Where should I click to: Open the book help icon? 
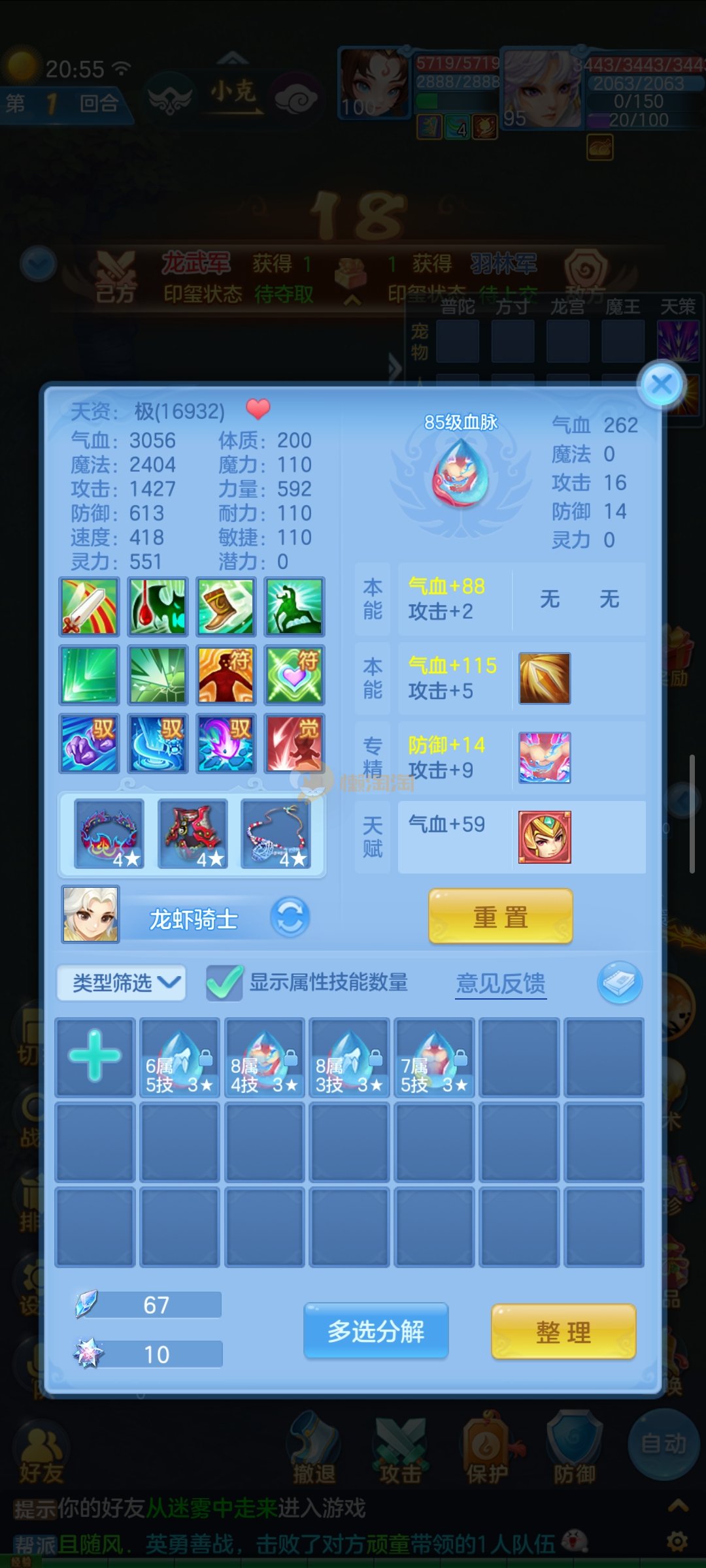(x=619, y=983)
